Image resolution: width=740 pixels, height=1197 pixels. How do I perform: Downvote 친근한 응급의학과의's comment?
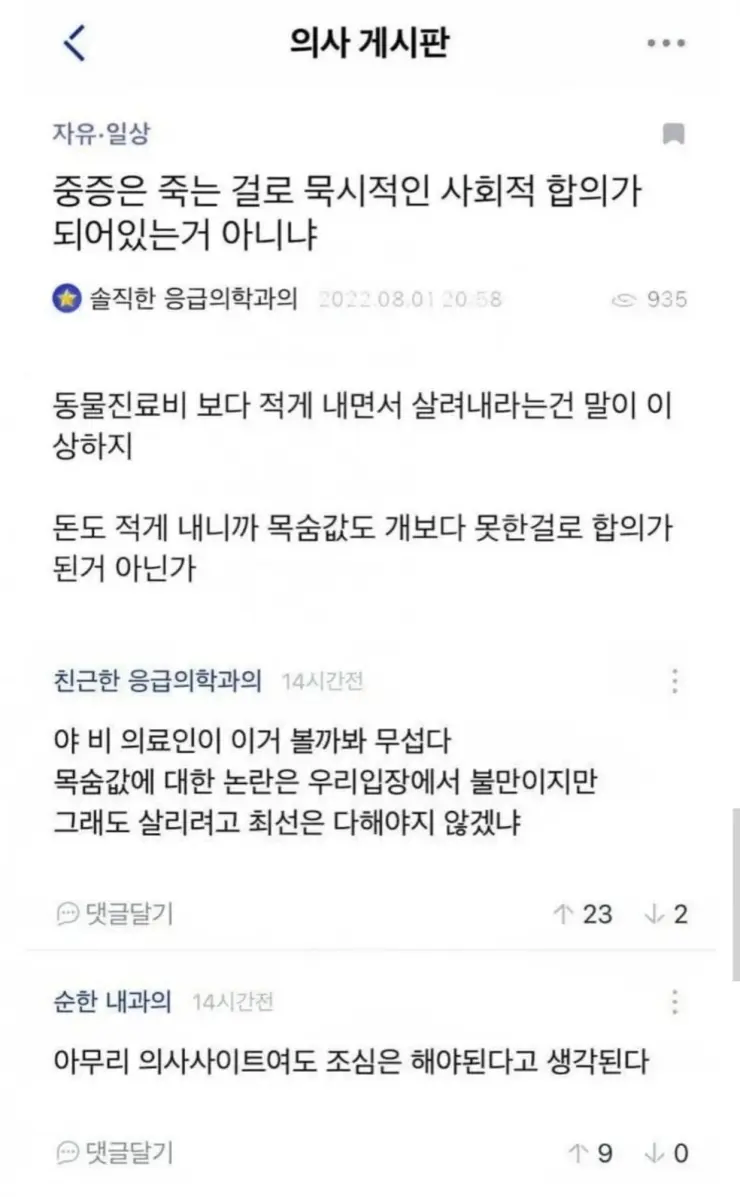(656, 913)
